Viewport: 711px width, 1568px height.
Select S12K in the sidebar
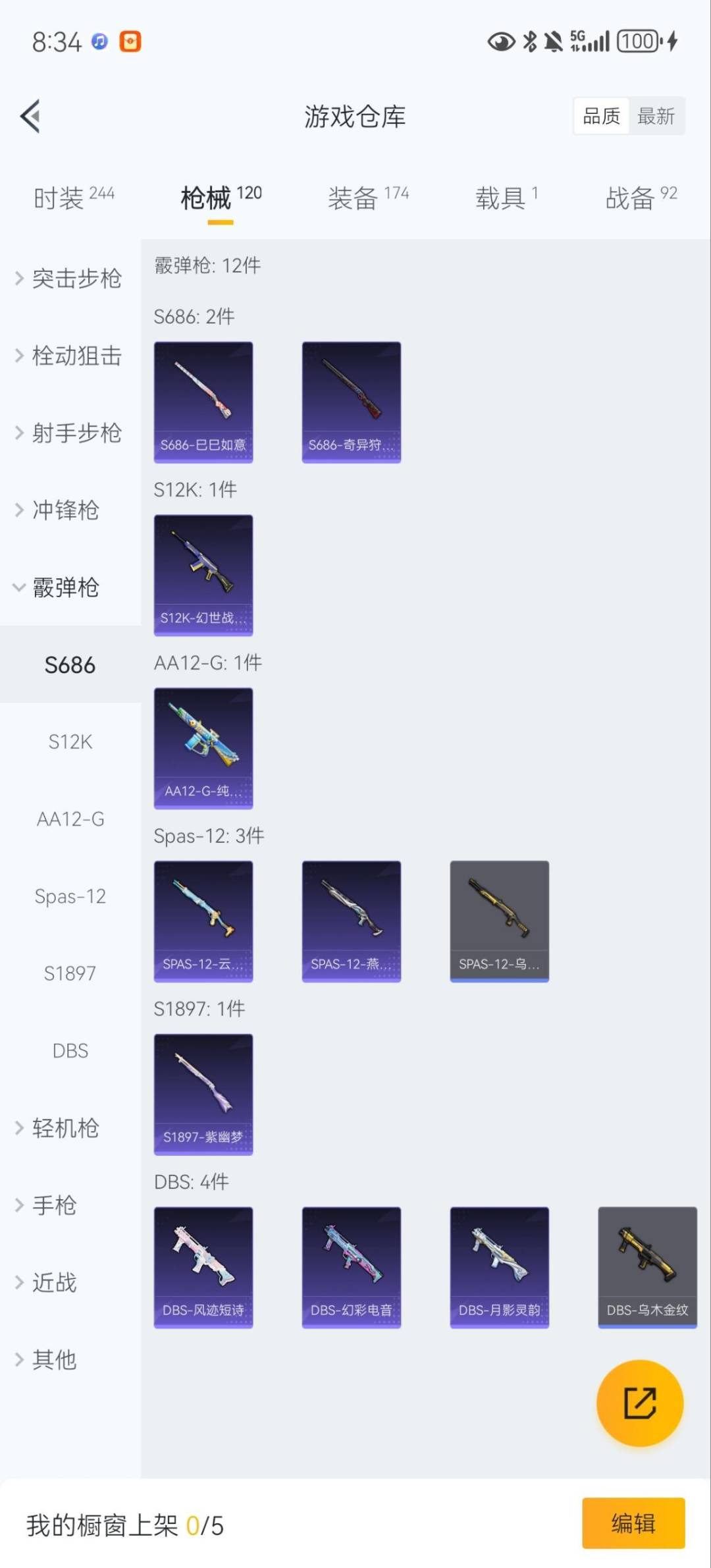[70, 742]
